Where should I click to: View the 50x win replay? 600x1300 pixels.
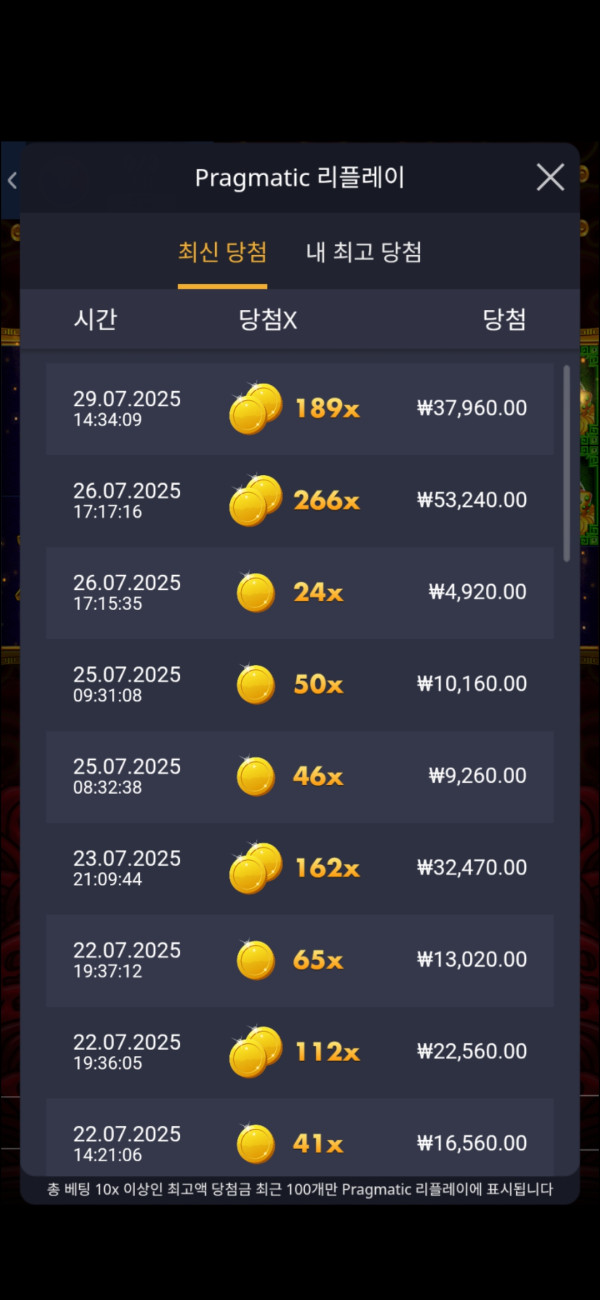[300, 685]
